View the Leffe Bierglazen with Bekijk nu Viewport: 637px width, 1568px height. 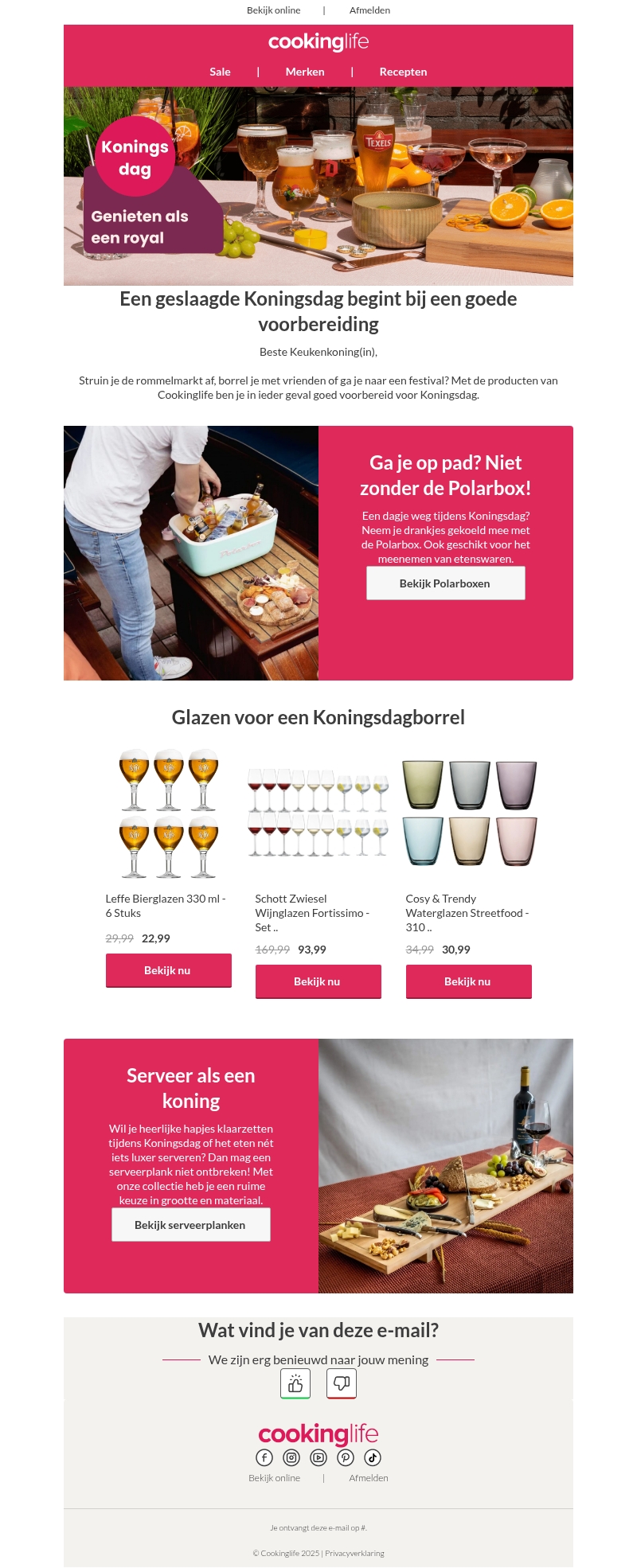click(x=168, y=970)
